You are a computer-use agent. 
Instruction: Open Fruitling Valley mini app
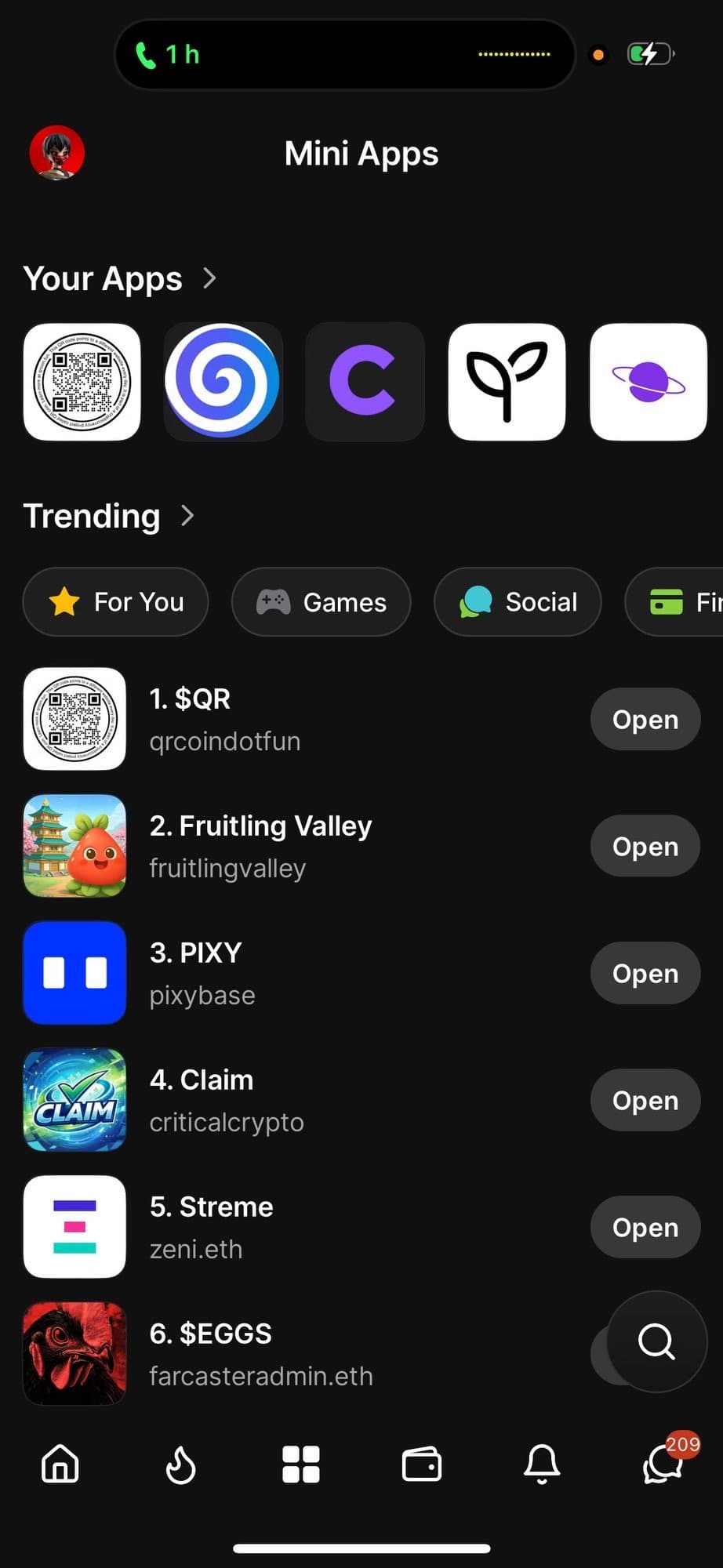pyautogui.click(x=645, y=847)
